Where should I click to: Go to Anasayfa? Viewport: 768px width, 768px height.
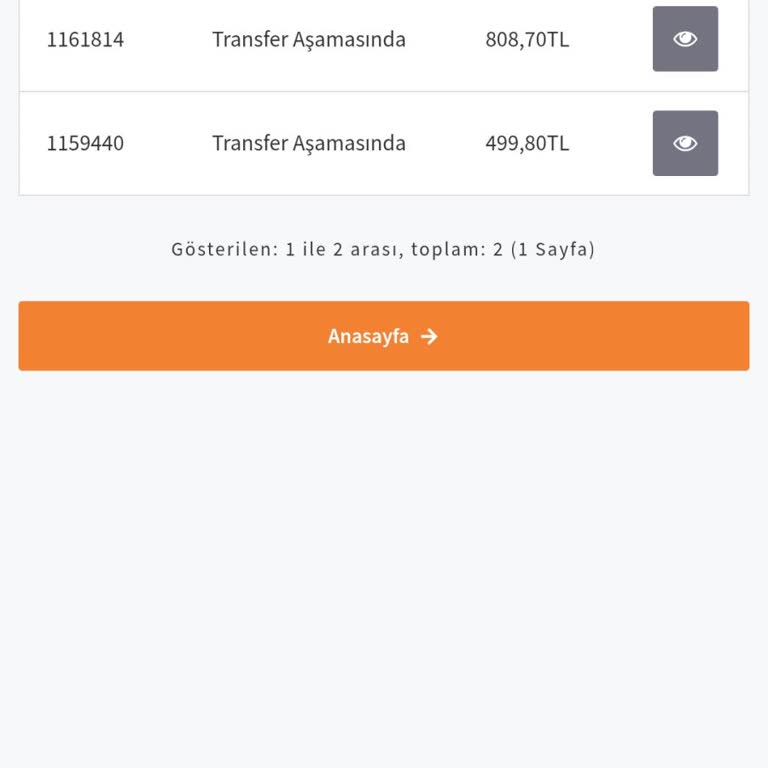coord(383,336)
